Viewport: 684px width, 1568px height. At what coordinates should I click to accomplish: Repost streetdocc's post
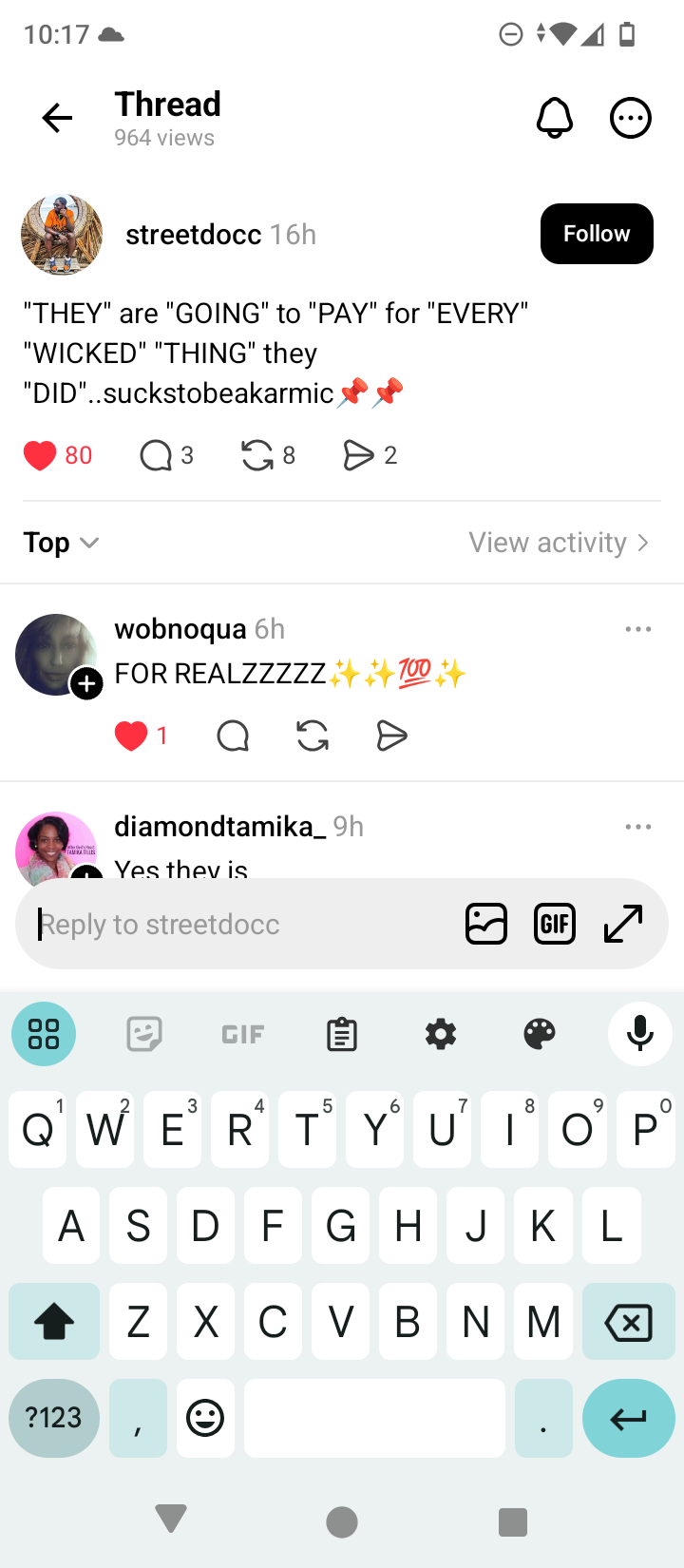tap(256, 456)
